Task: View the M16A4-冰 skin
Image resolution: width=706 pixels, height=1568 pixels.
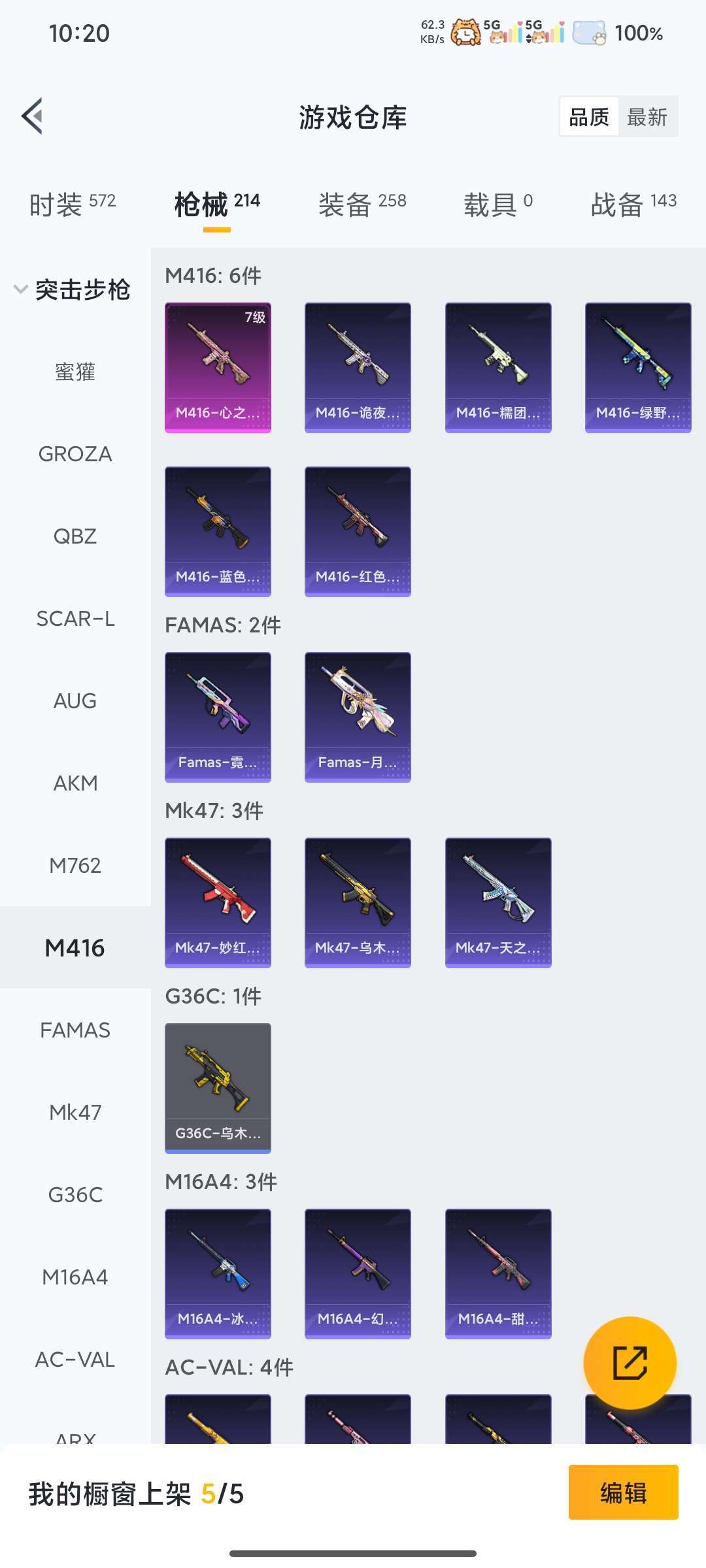Action: [x=218, y=1273]
